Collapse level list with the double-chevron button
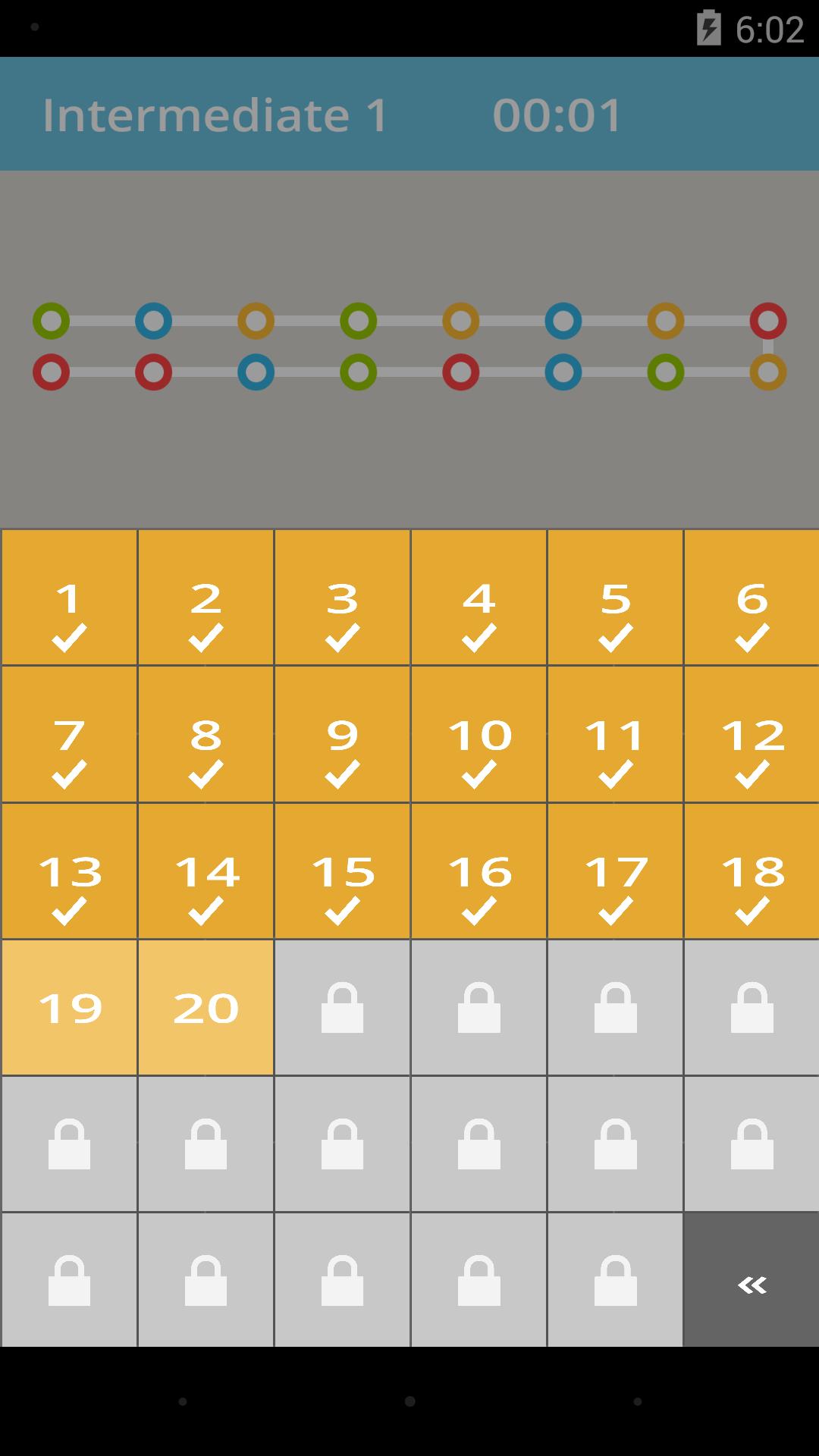The image size is (819, 1456). point(752,1281)
